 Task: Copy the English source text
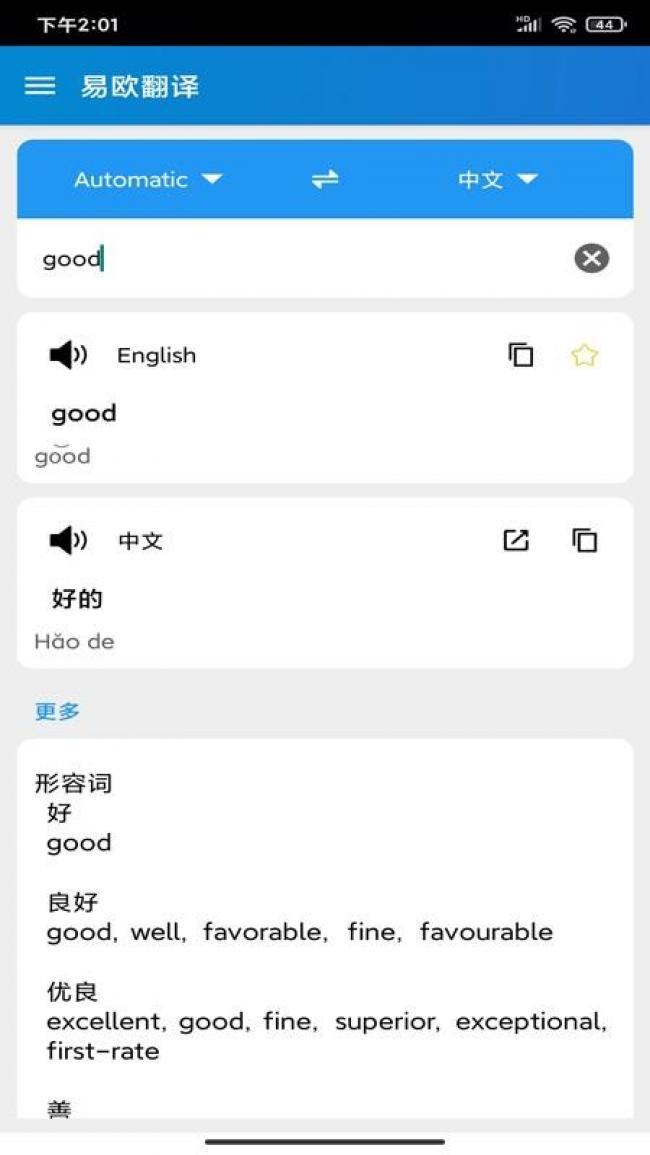pyautogui.click(x=521, y=355)
